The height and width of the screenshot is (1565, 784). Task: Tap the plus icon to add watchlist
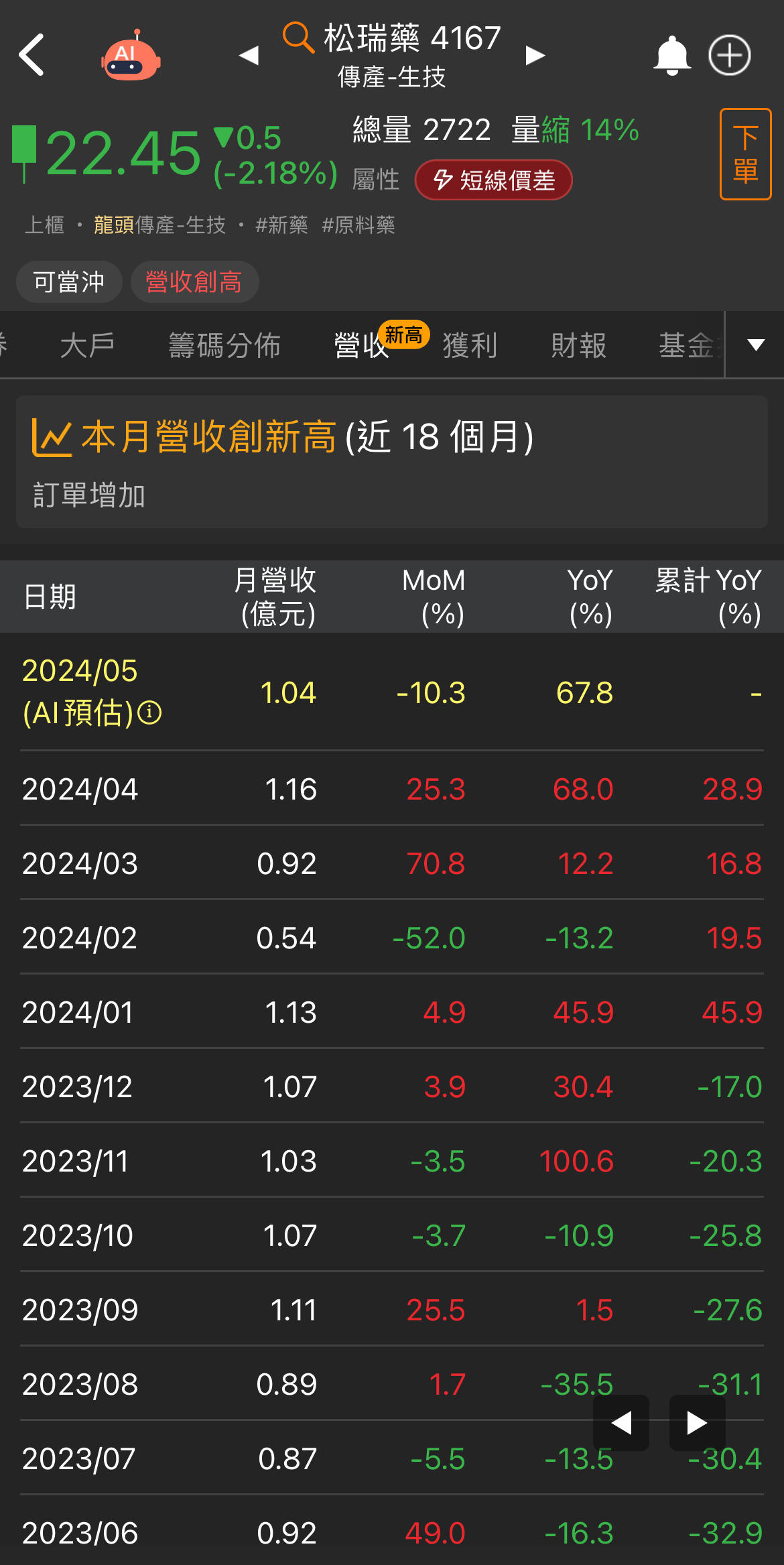click(x=728, y=55)
